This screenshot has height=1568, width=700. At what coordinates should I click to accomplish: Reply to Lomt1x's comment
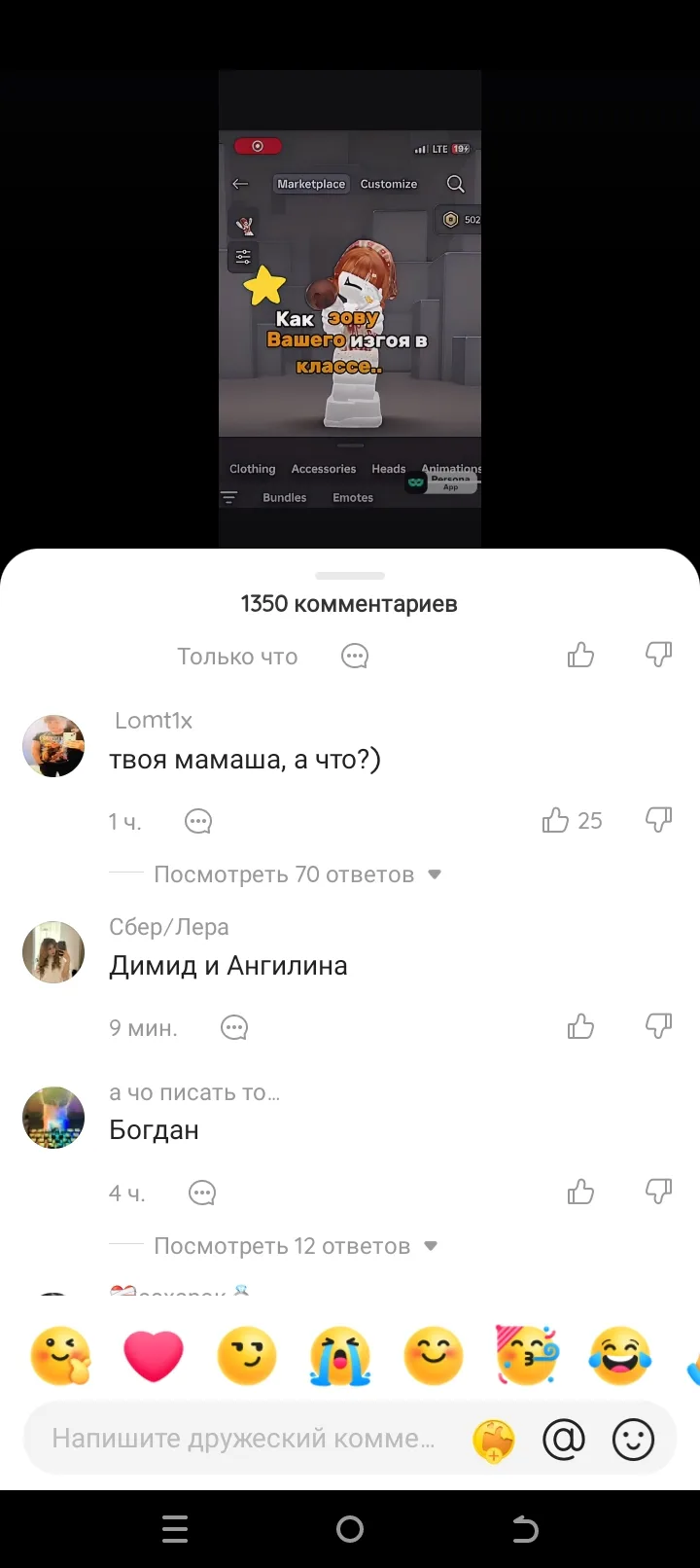point(198,822)
